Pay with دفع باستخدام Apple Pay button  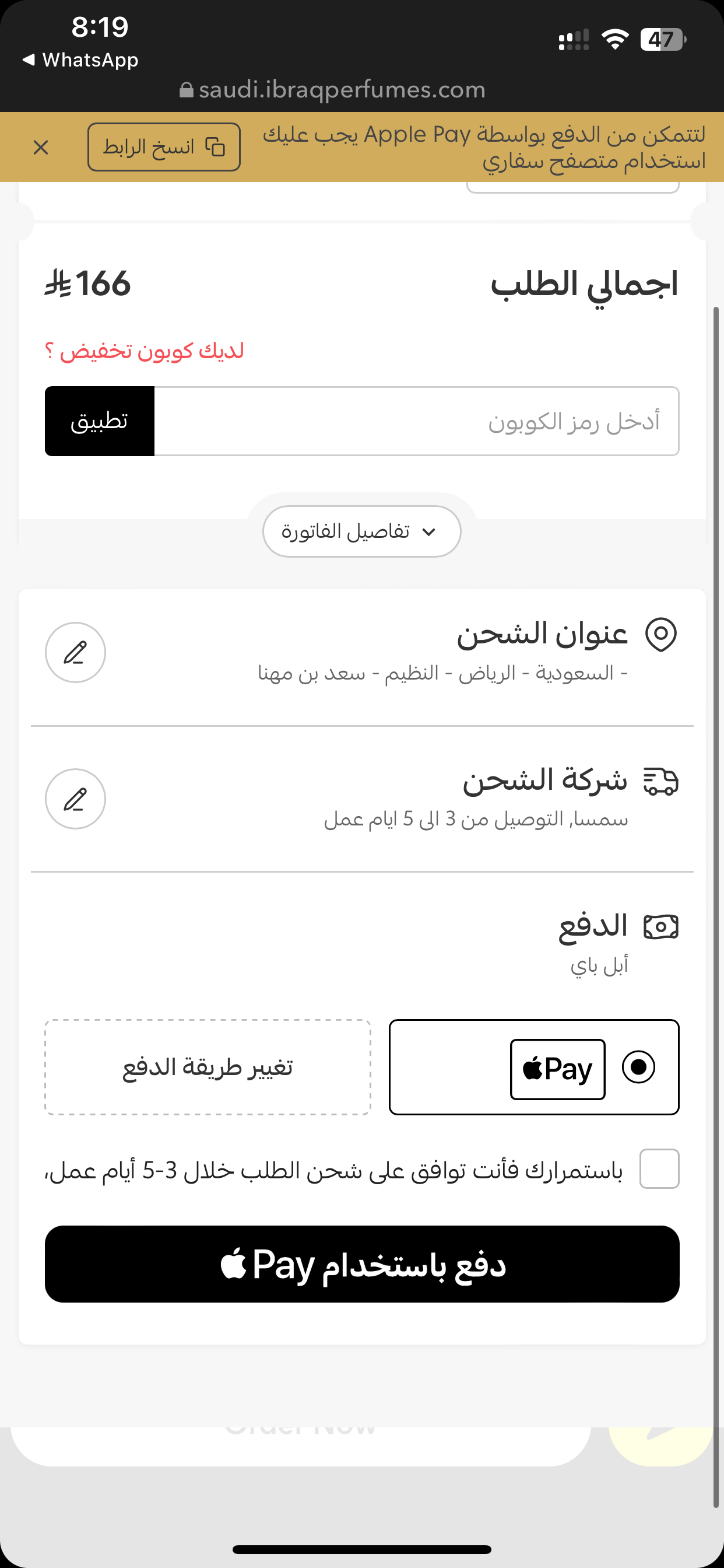(362, 1264)
